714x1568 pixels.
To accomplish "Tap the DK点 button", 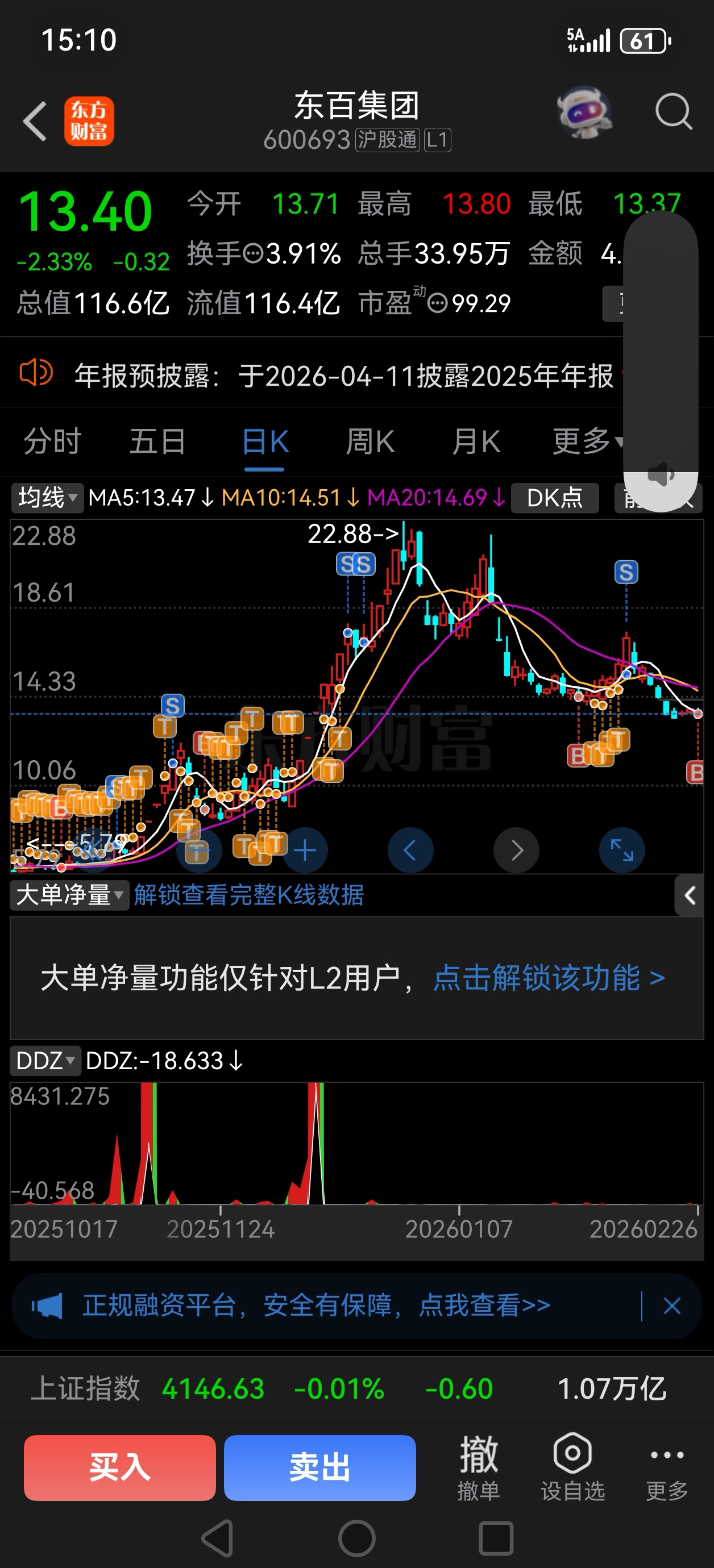I will 554,498.
